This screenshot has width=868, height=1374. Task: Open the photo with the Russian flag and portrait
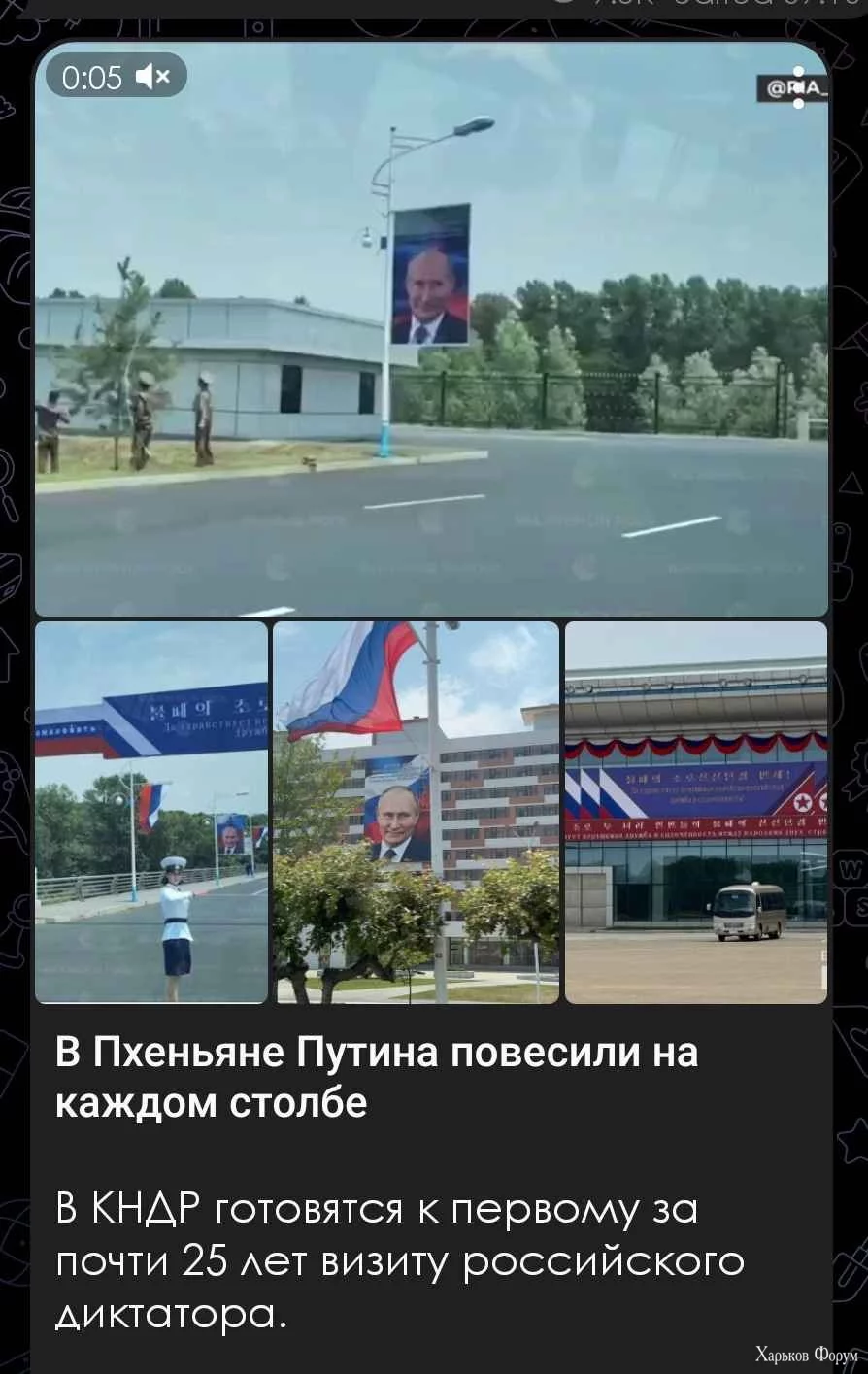tap(416, 812)
